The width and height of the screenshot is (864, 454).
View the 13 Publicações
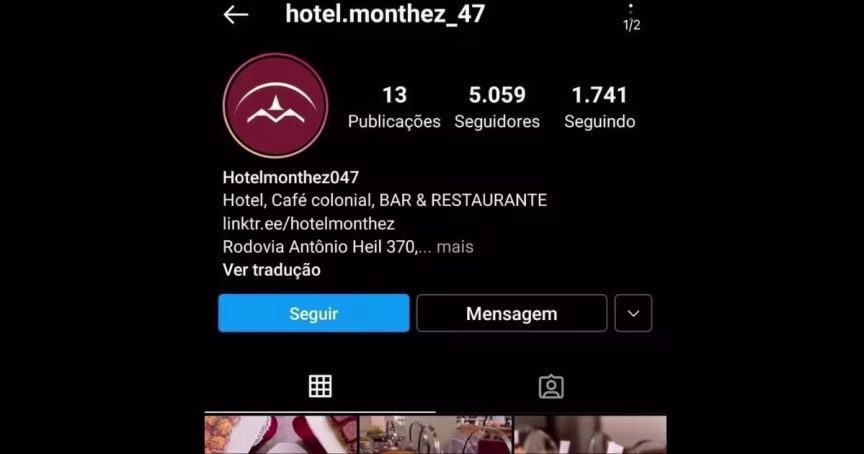394,107
